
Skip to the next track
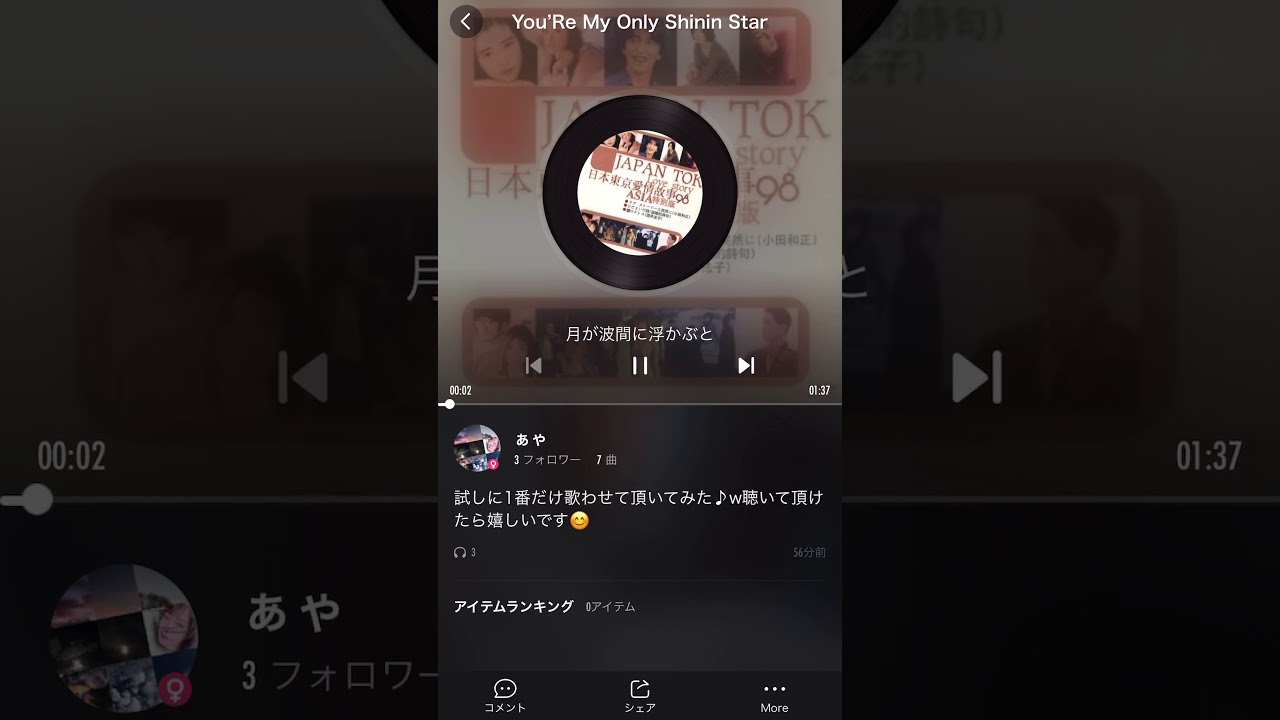coord(746,366)
